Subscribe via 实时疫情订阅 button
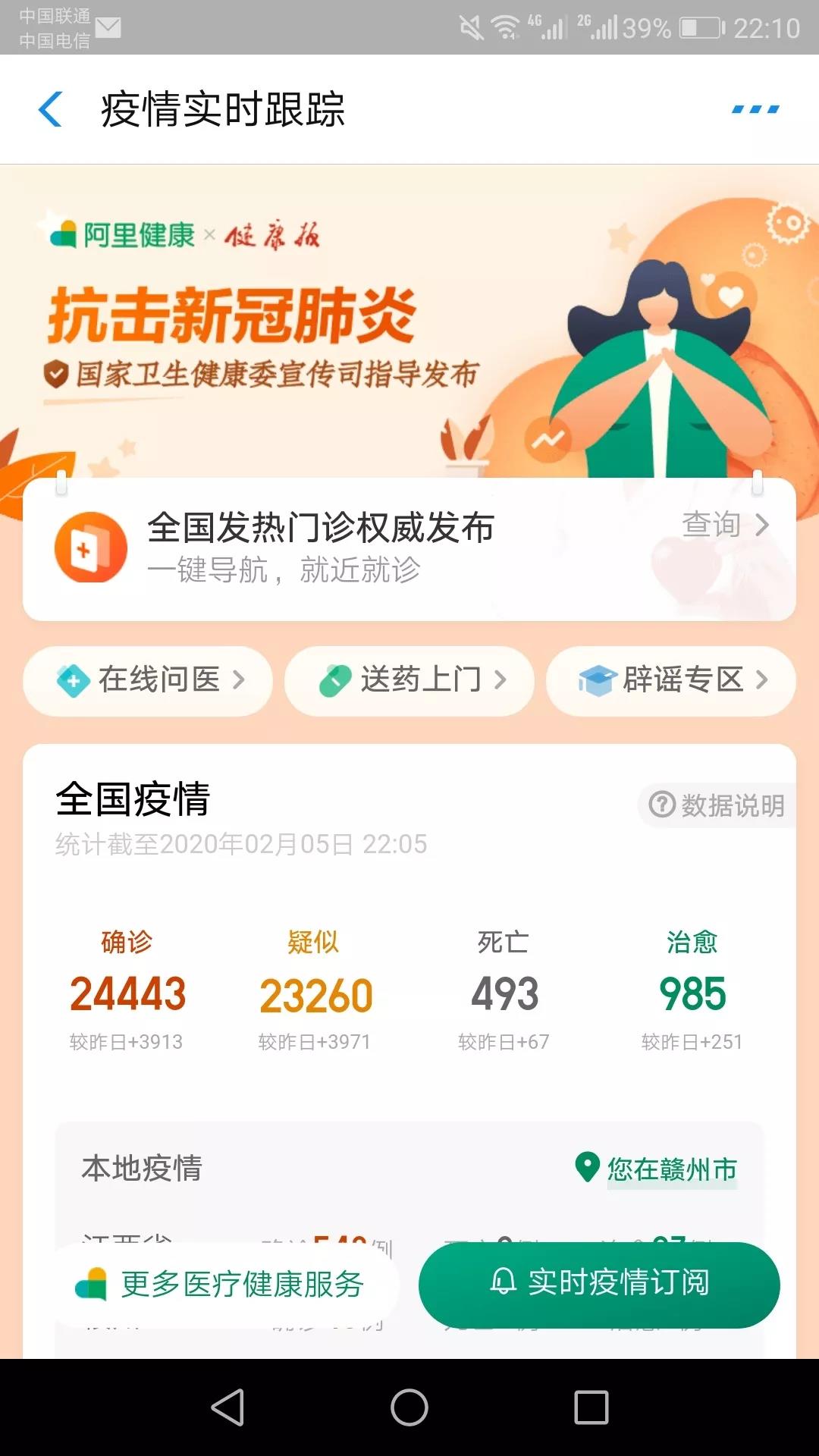Image resolution: width=819 pixels, height=1456 pixels. point(599,1283)
